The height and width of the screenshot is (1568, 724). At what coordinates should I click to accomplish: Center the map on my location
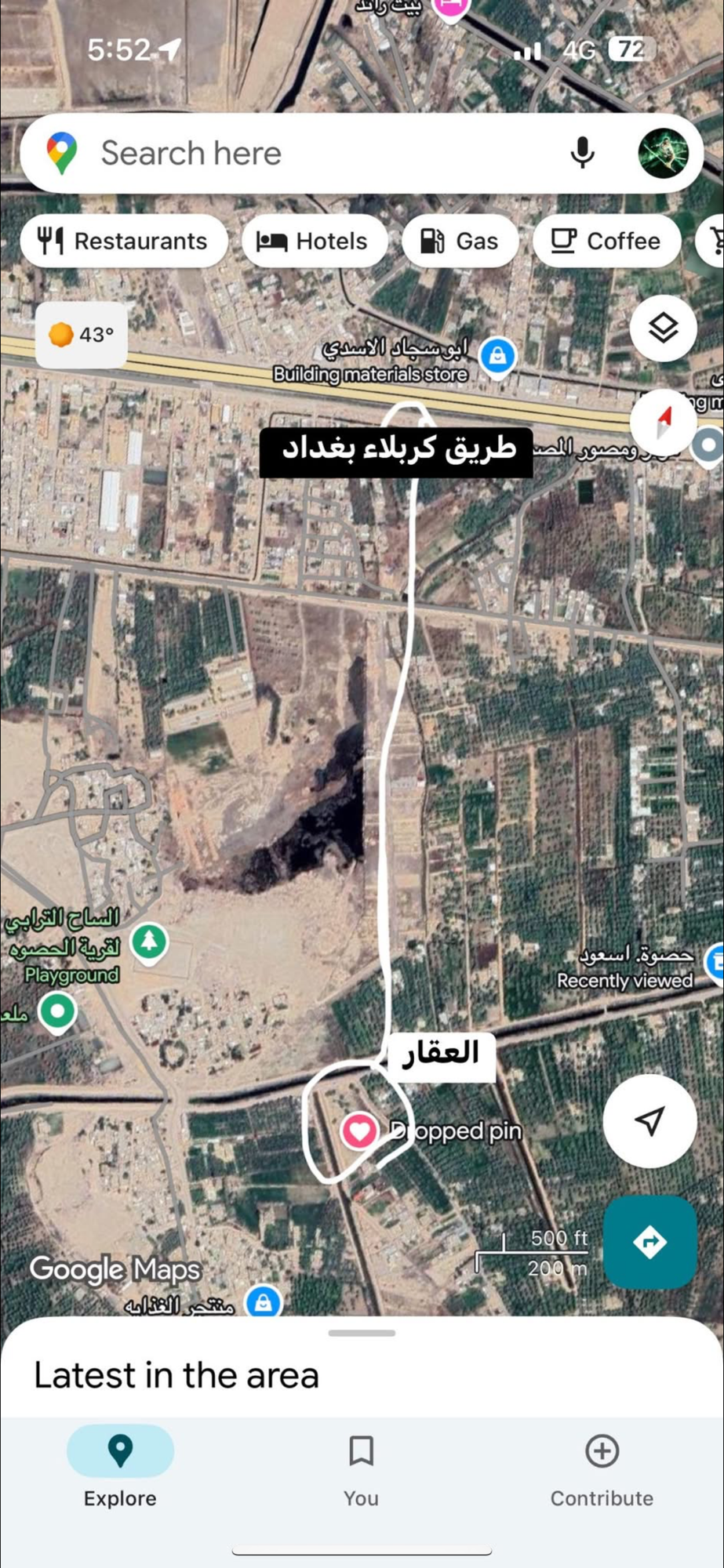(649, 1121)
